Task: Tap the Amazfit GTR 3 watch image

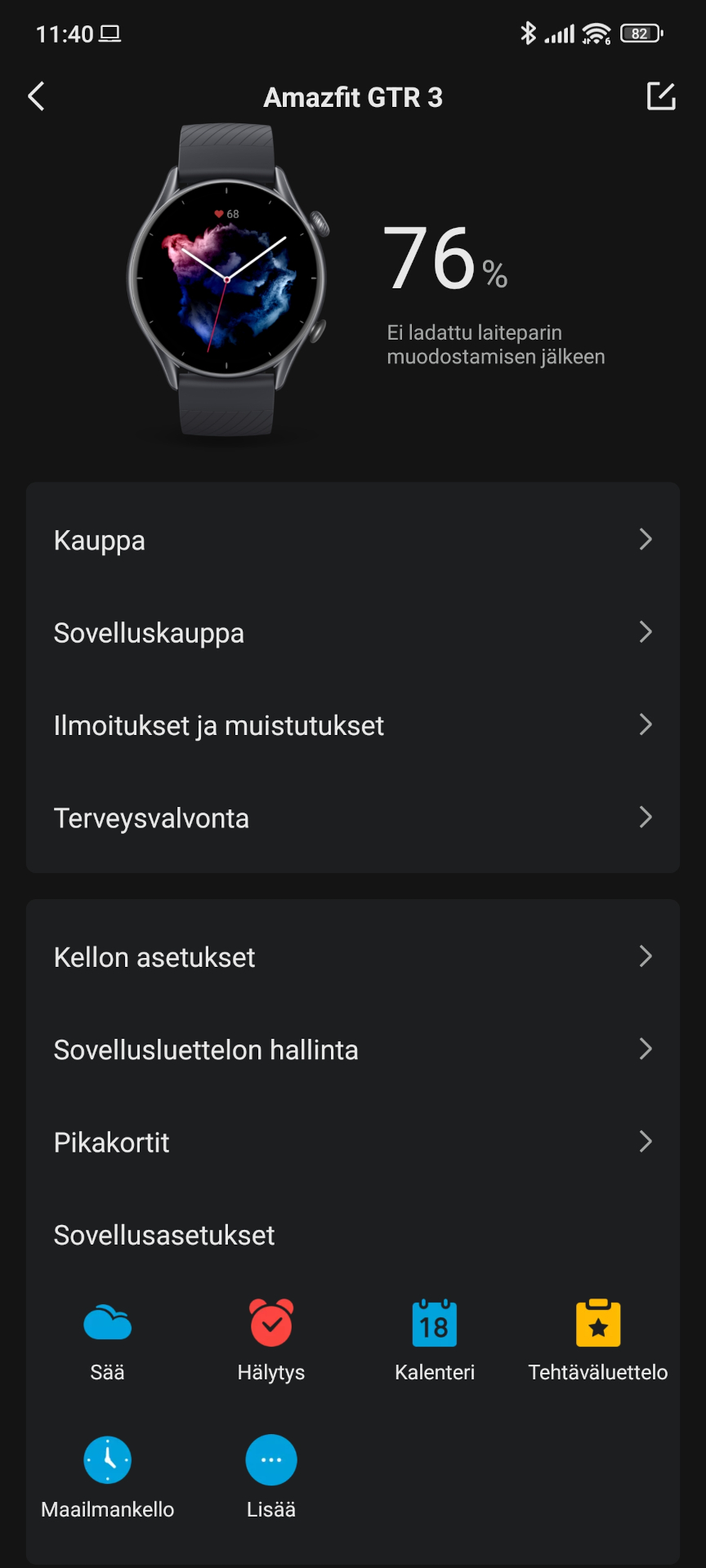Action: click(x=227, y=280)
